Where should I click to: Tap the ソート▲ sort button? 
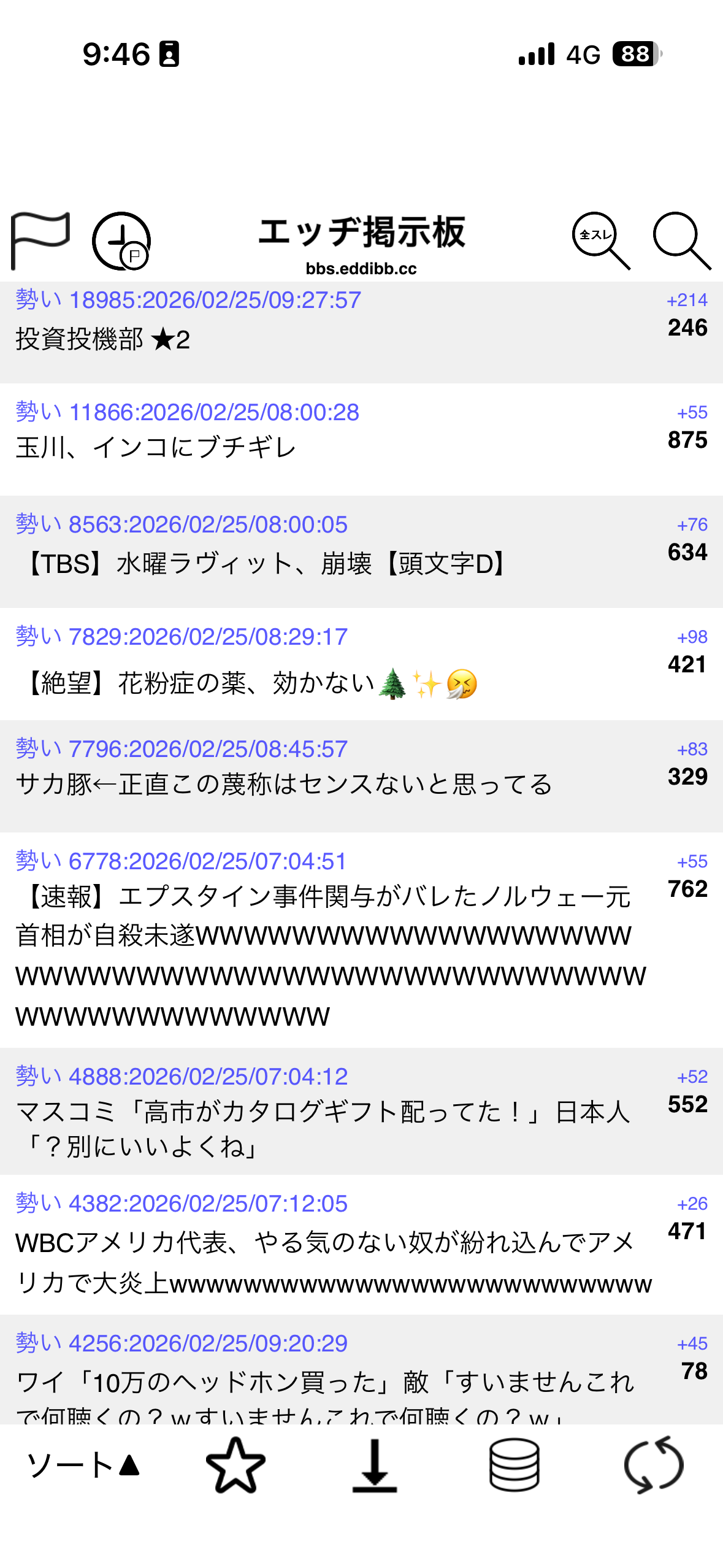point(83,1465)
